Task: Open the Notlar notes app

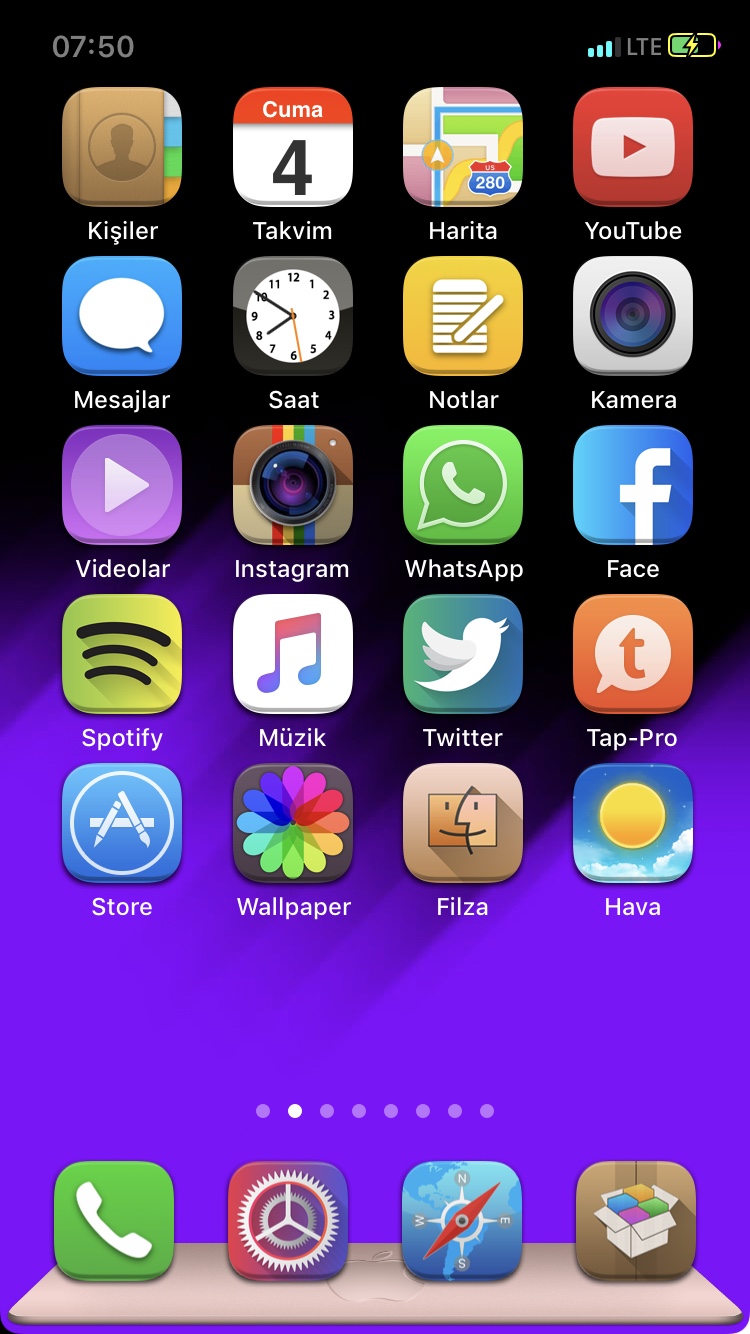Action: [x=462, y=316]
